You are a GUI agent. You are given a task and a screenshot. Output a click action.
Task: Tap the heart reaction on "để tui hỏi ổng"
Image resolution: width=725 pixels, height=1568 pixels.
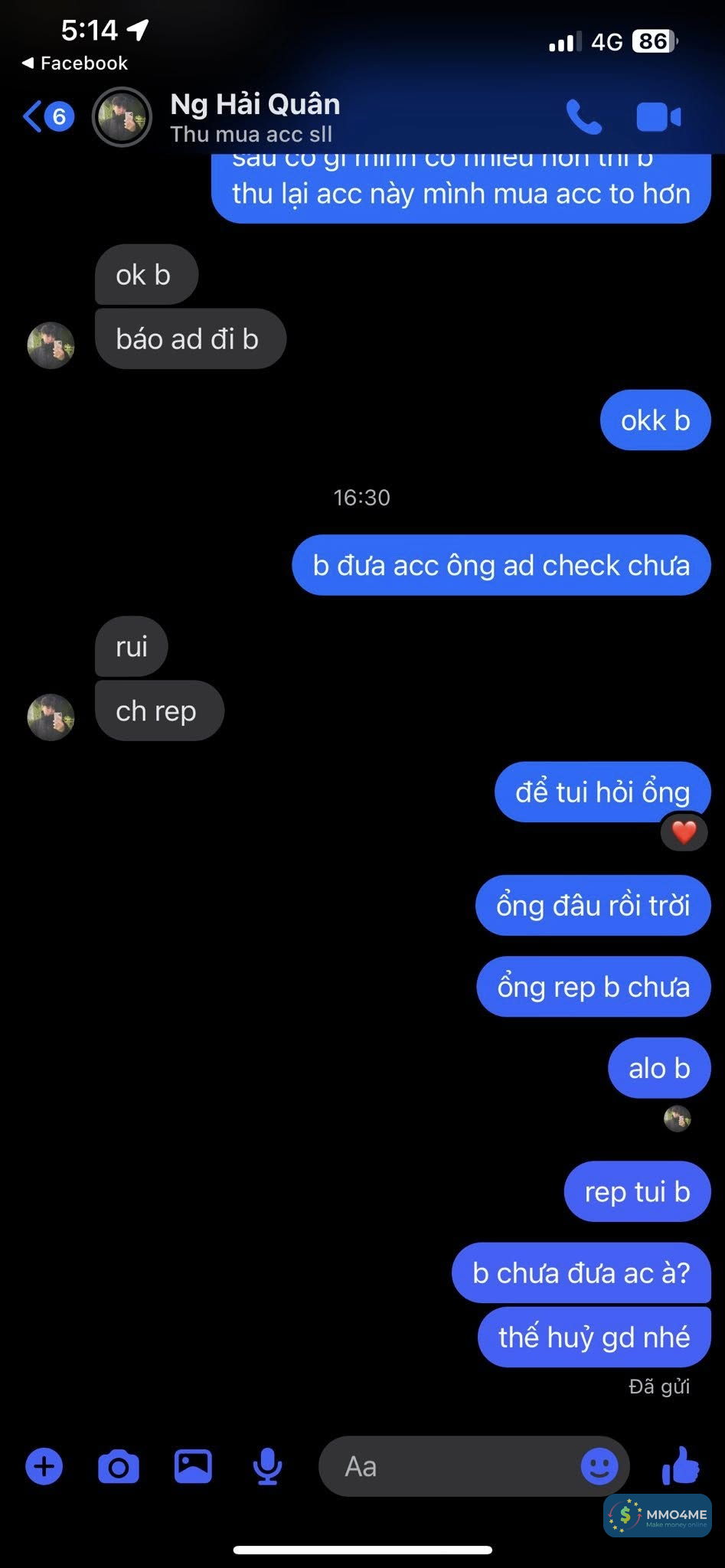click(x=684, y=831)
